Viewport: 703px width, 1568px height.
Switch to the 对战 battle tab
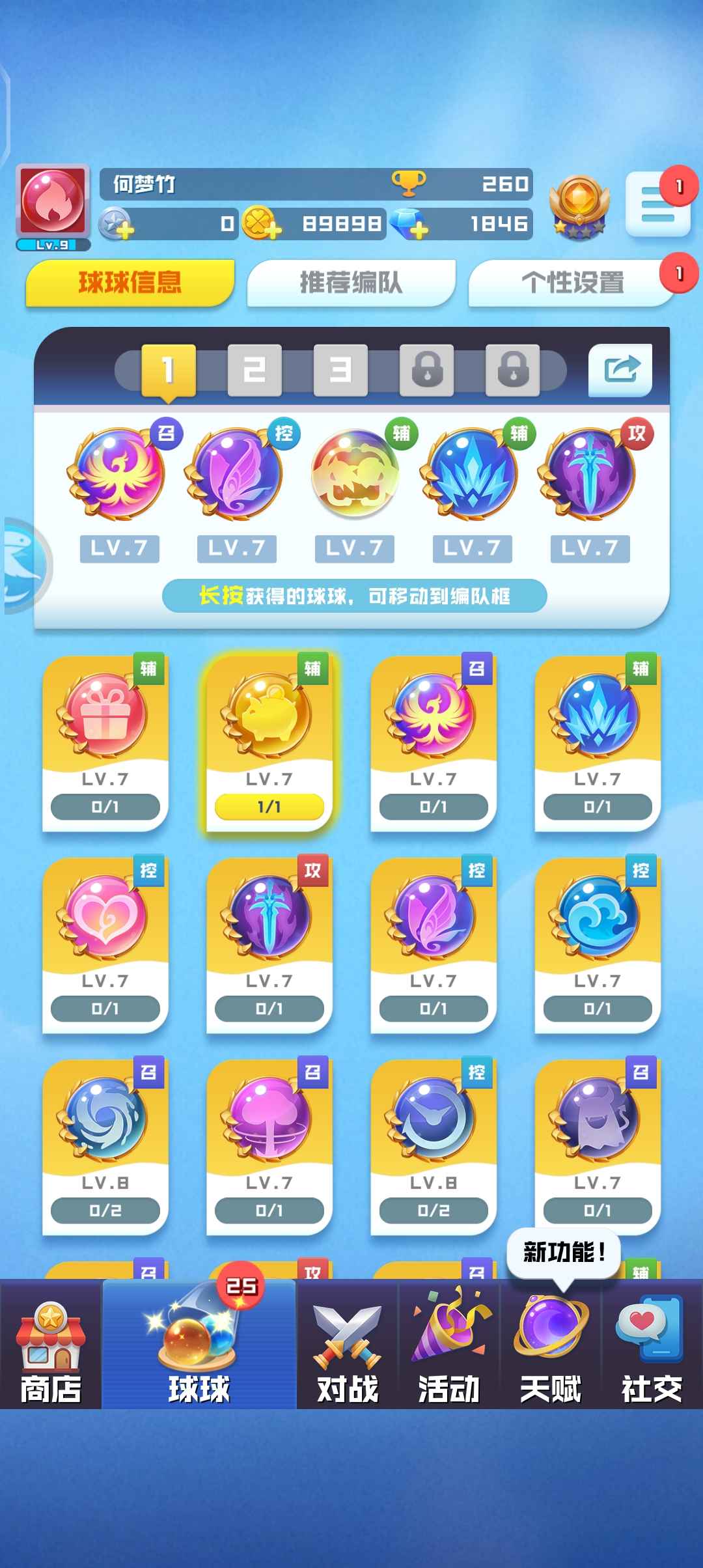(347, 1345)
